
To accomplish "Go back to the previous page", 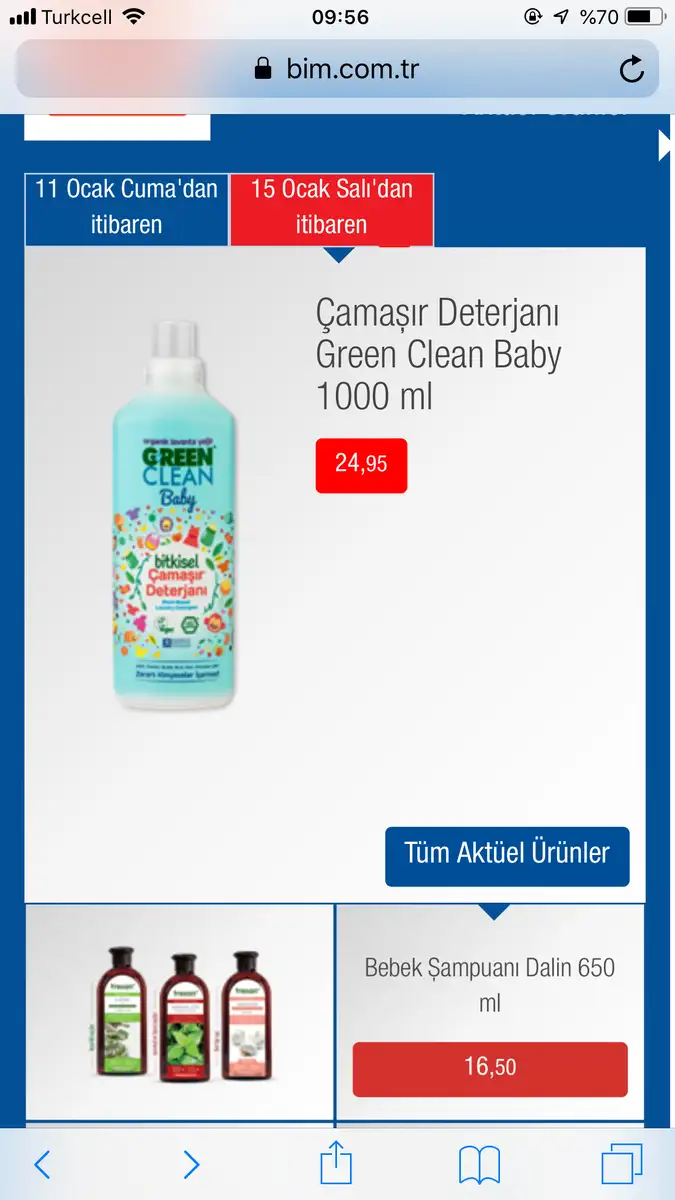I will pyautogui.click(x=42, y=1165).
